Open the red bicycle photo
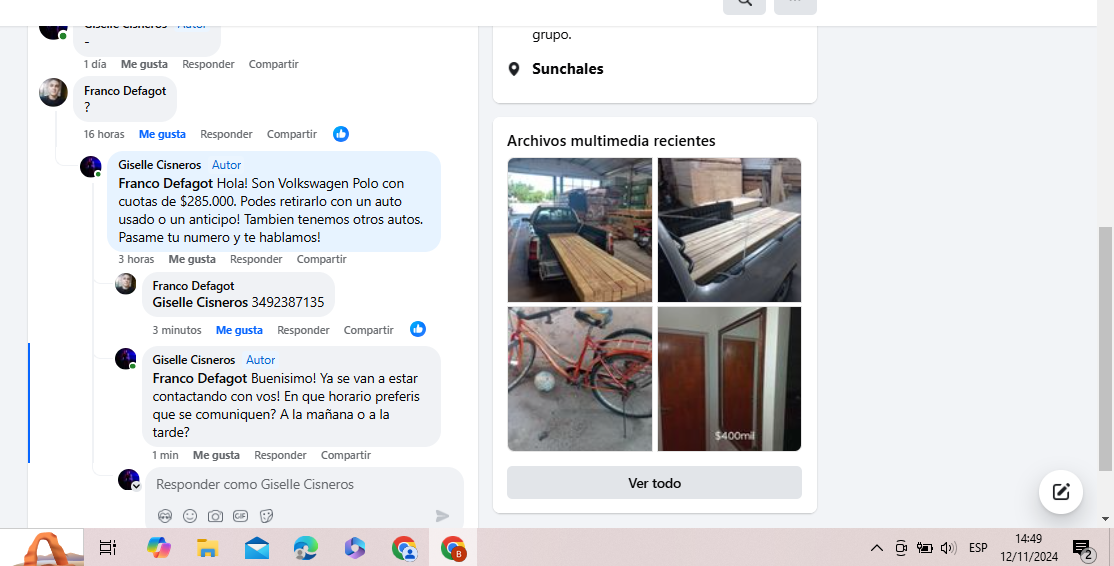This screenshot has width=1114, height=566. [579, 379]
